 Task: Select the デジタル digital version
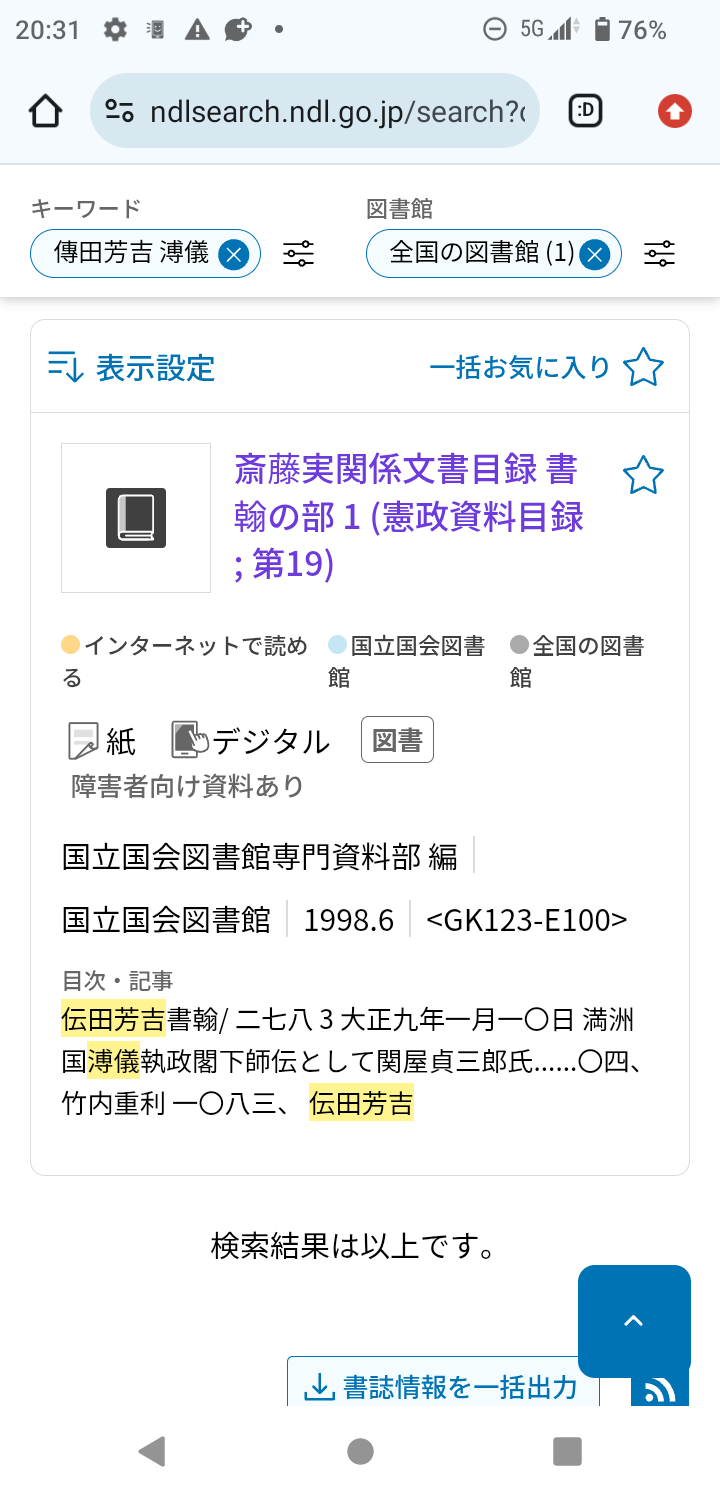(x=250, y=741)
